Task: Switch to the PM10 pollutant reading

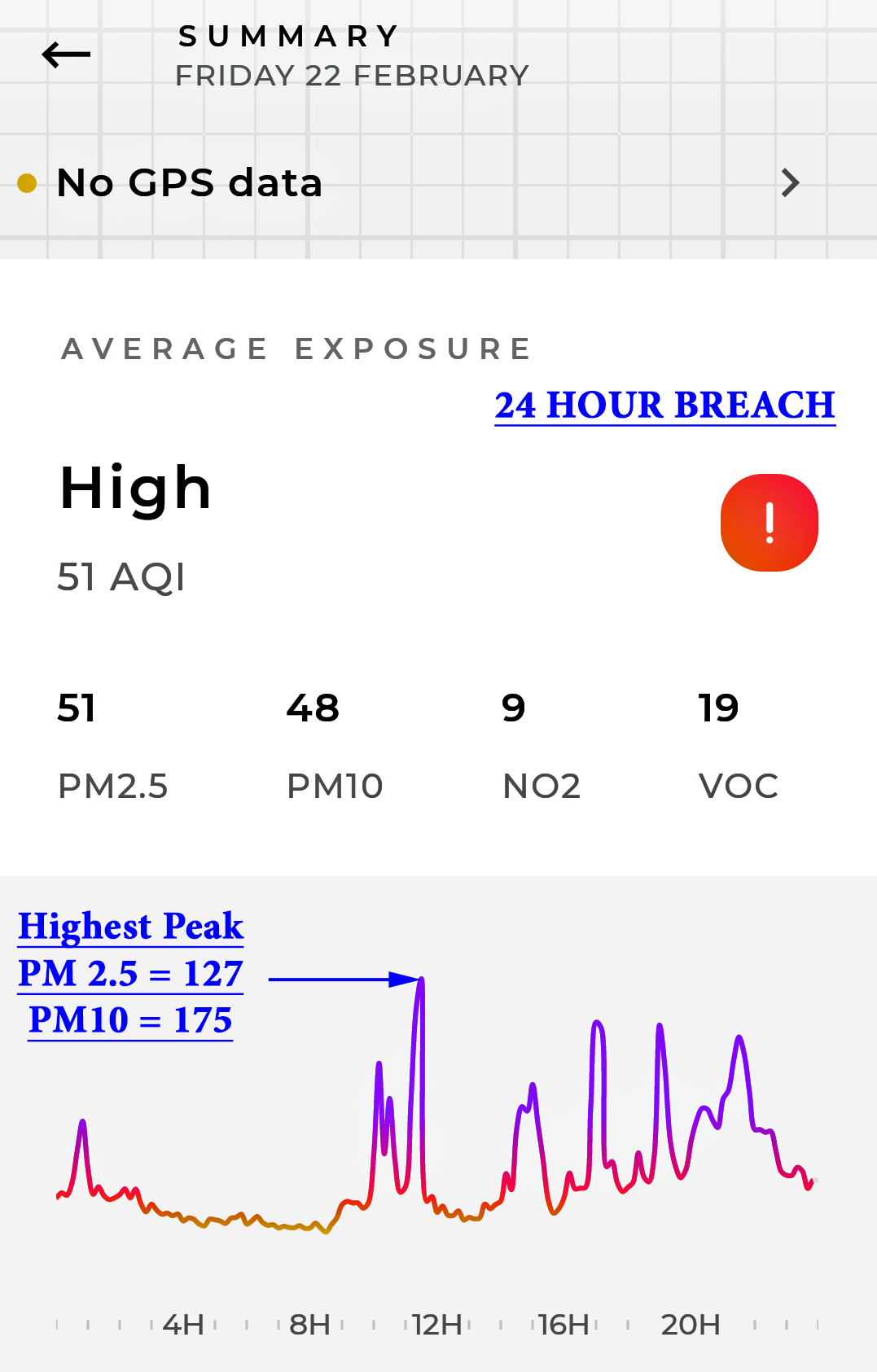Action: (334, 745)
